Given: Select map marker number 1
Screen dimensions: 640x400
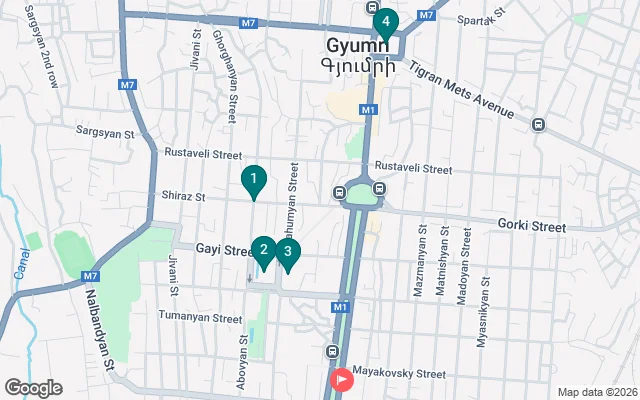Looking at the screenshot, I should (254, 180).
